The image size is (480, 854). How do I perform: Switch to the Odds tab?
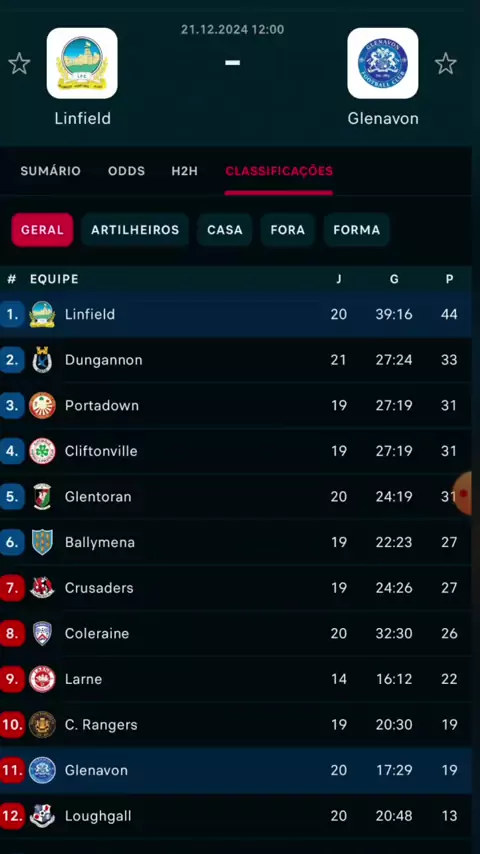(x=126, y=171)
